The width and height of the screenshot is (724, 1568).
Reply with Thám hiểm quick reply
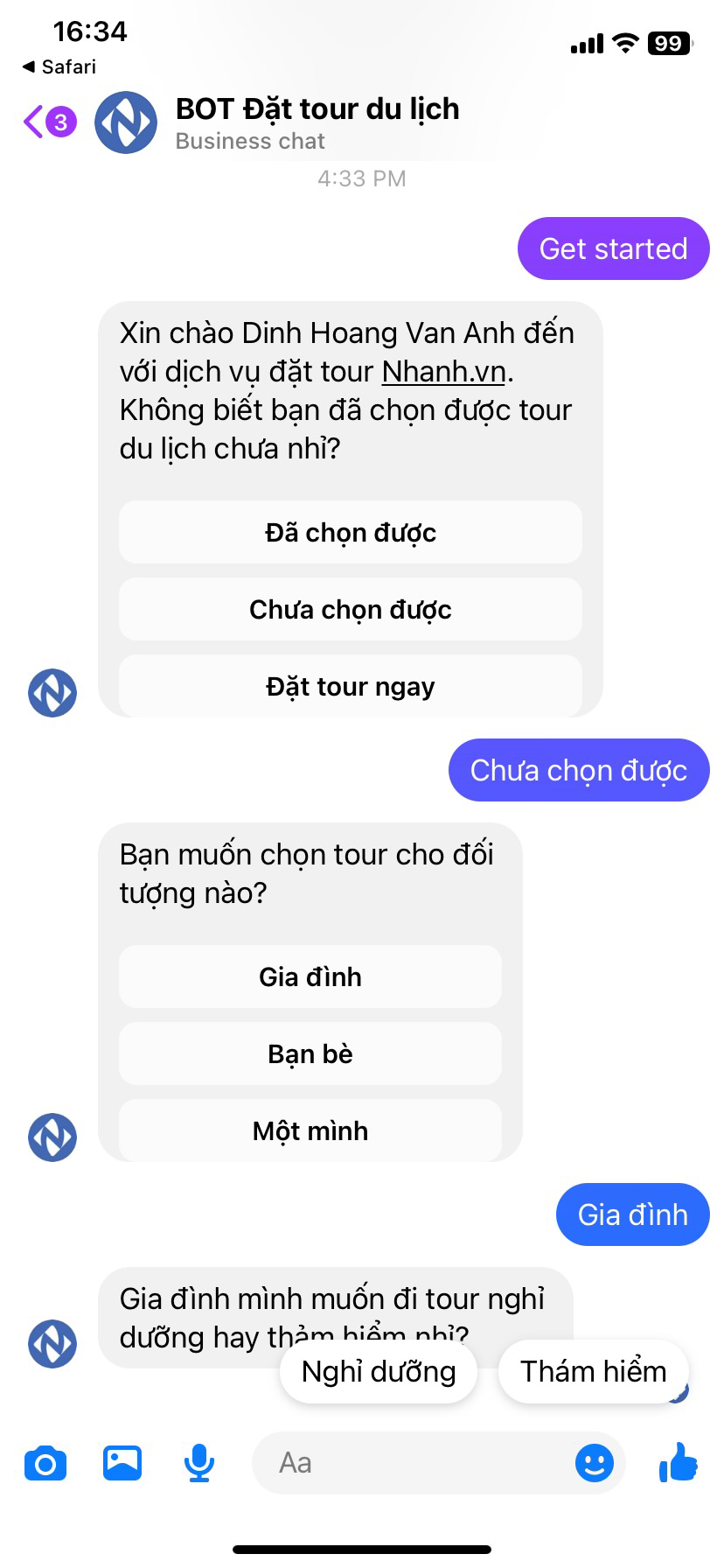(x=593, y=1372)
